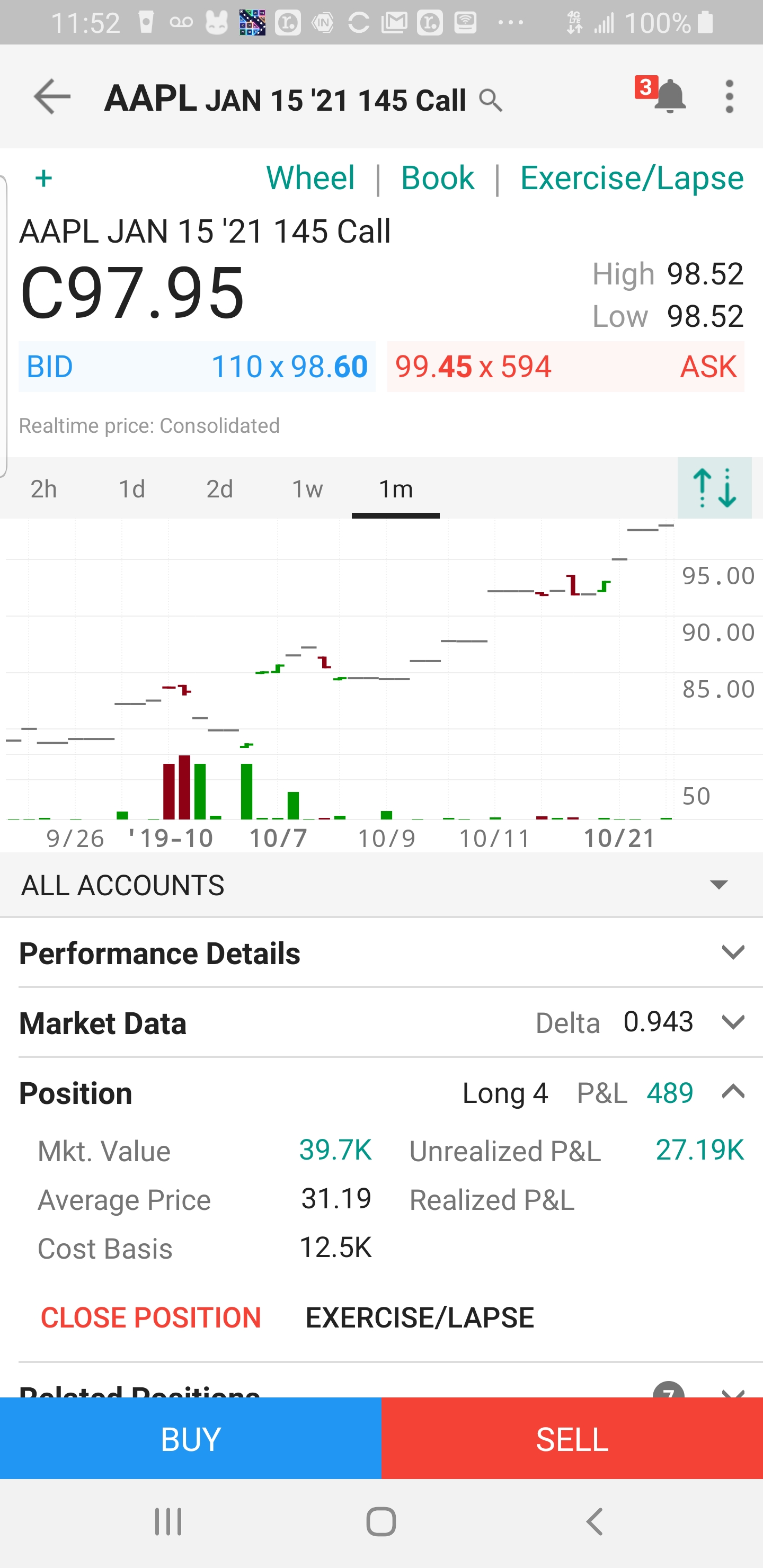Tap the red Sell button

coord(572,1438)
